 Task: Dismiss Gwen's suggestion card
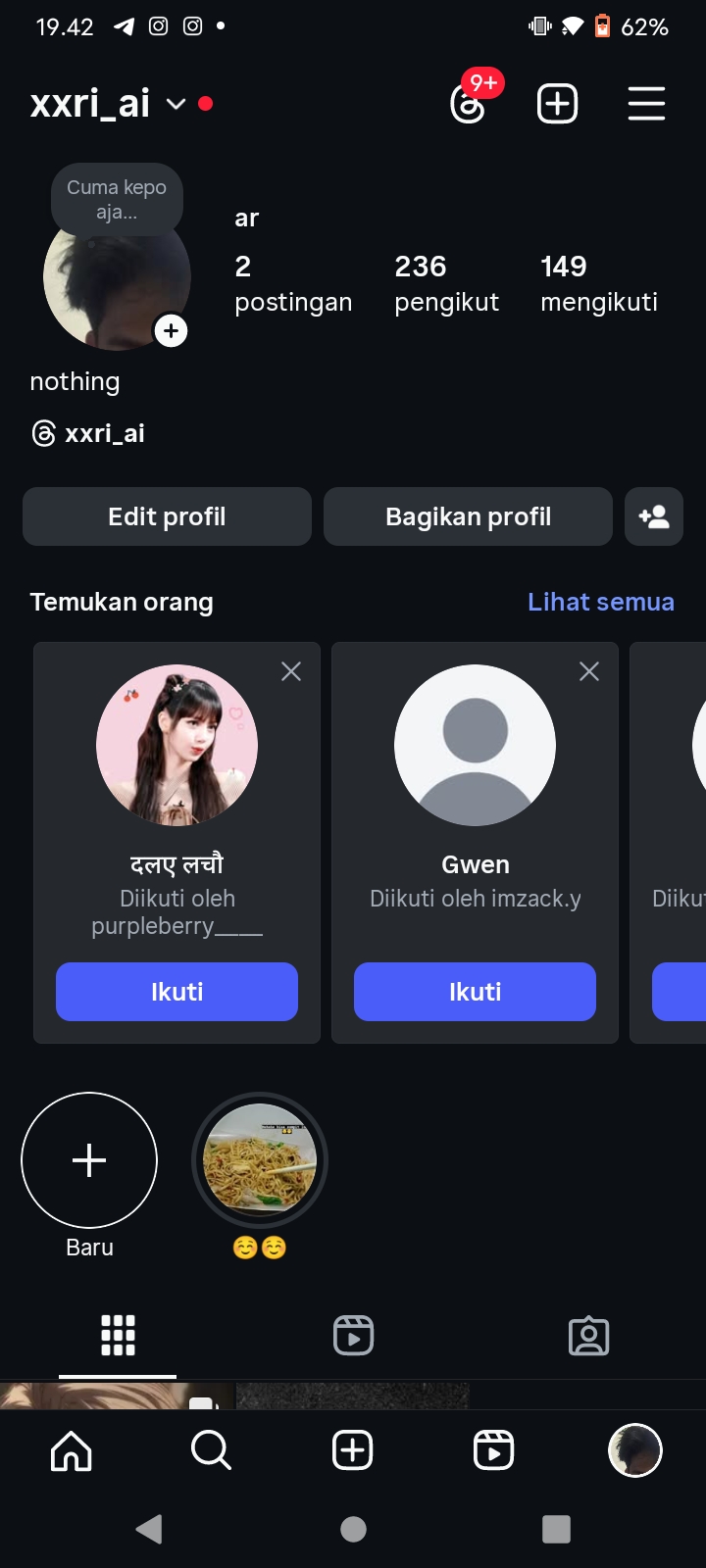click(589, 671)
